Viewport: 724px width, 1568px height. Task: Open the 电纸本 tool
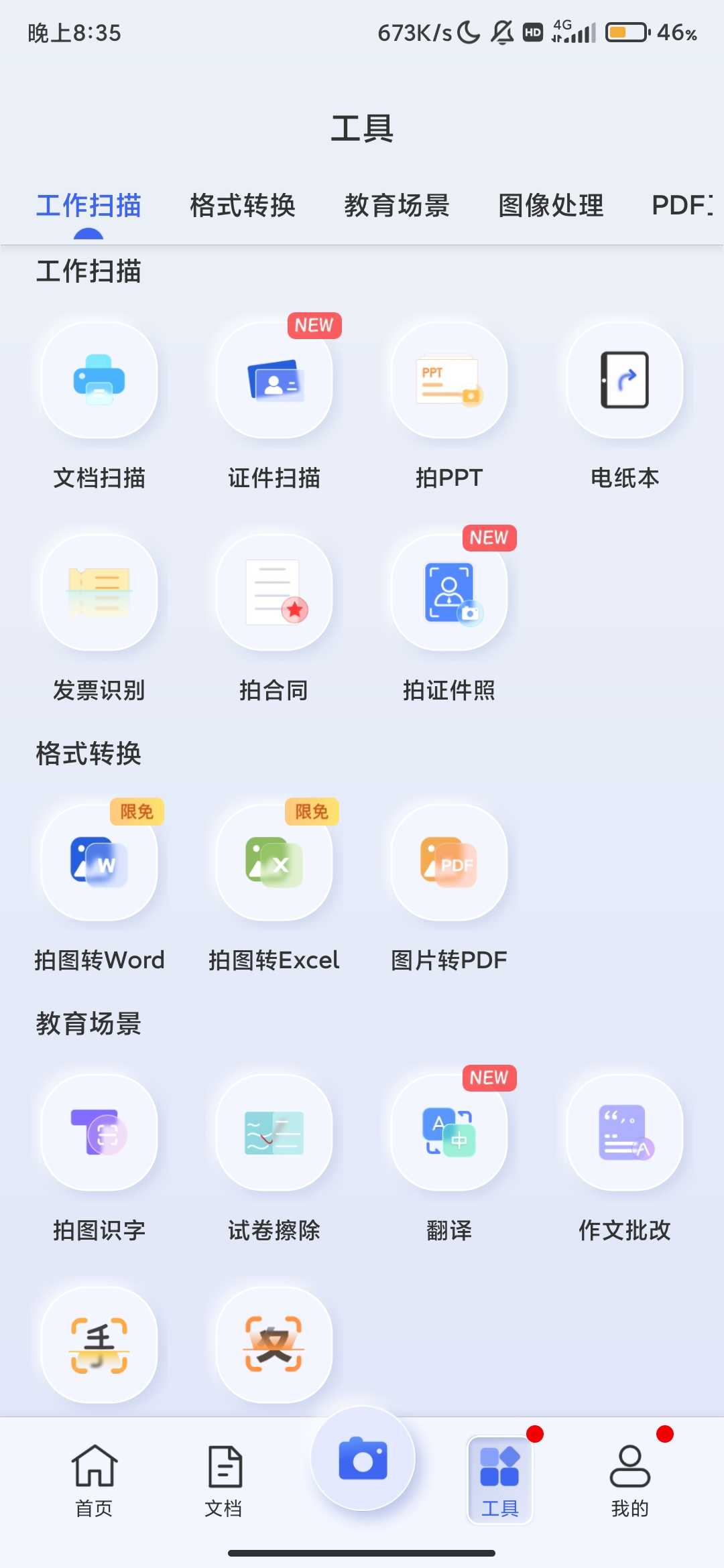point(625,381)
